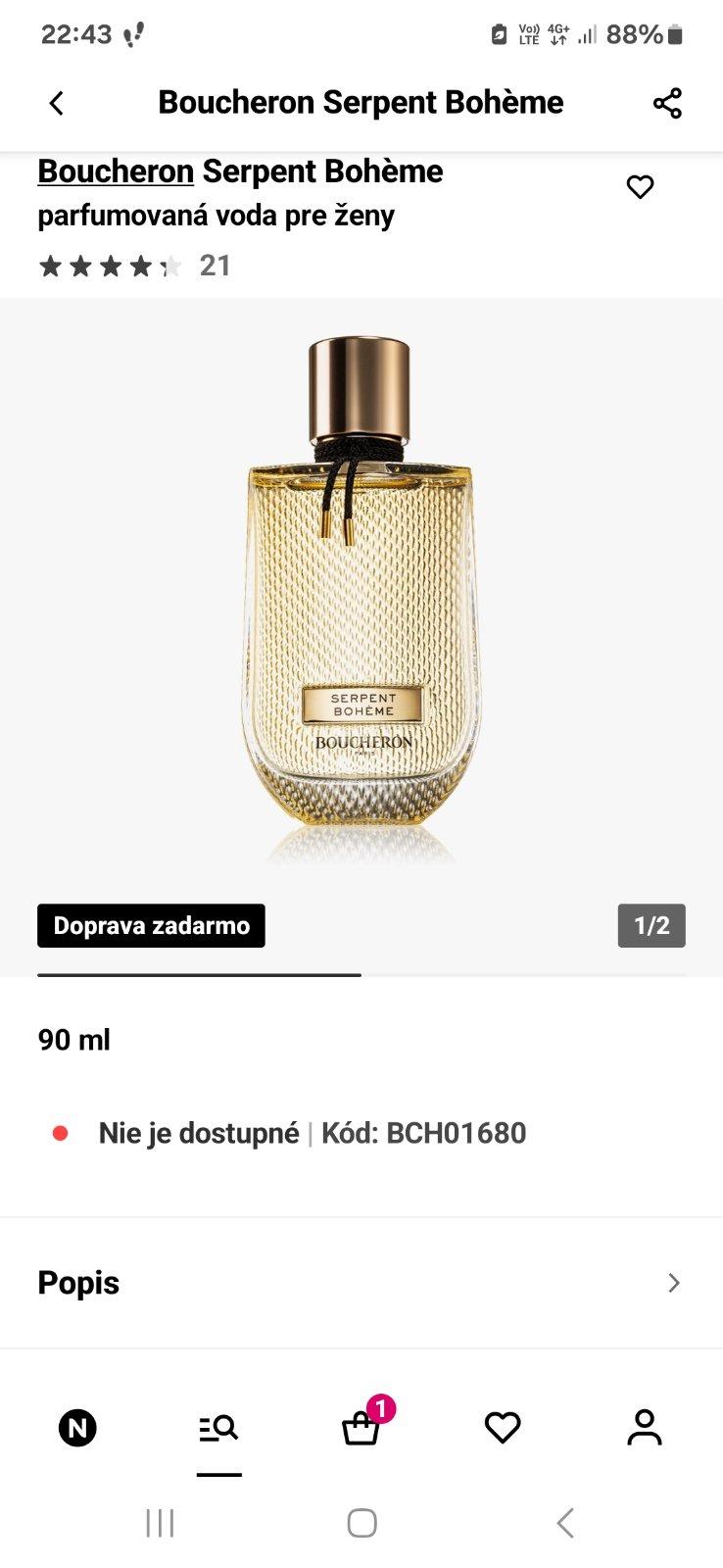The image size is (723, 1568).
Task: Open the system recent apps view
Action: 160,1523
